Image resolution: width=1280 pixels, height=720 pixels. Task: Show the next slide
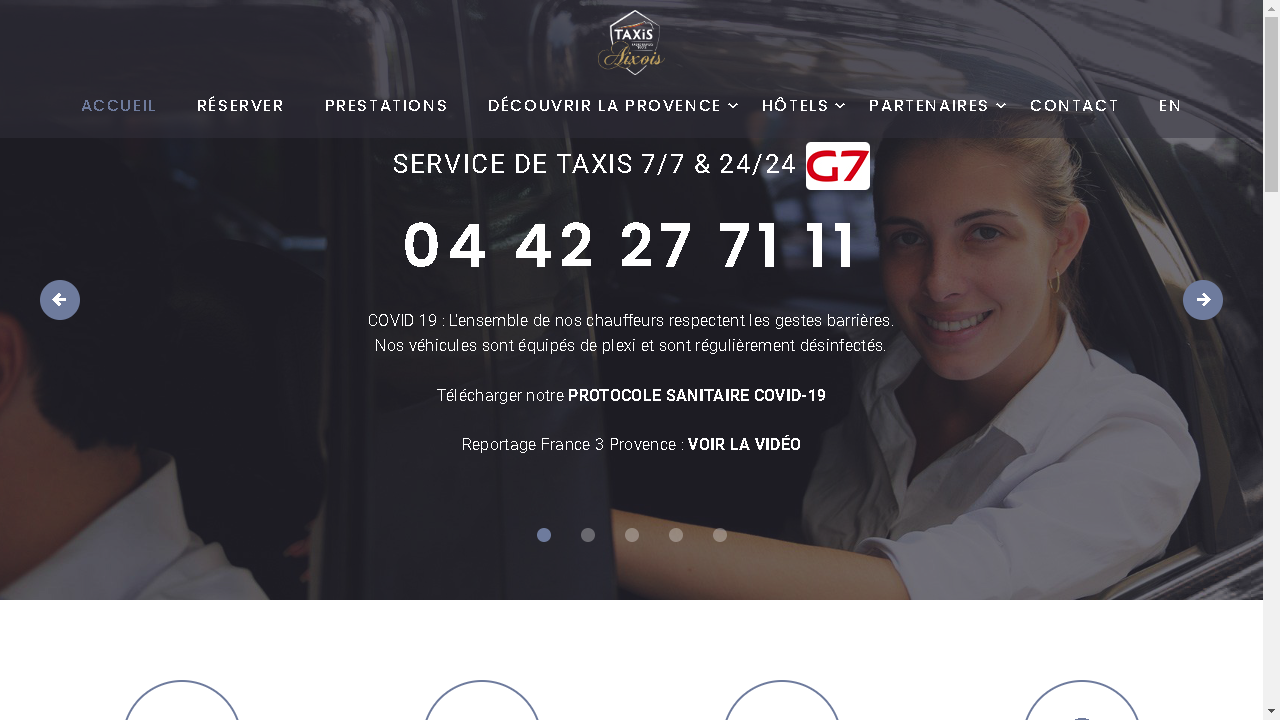click(1203, 300)
